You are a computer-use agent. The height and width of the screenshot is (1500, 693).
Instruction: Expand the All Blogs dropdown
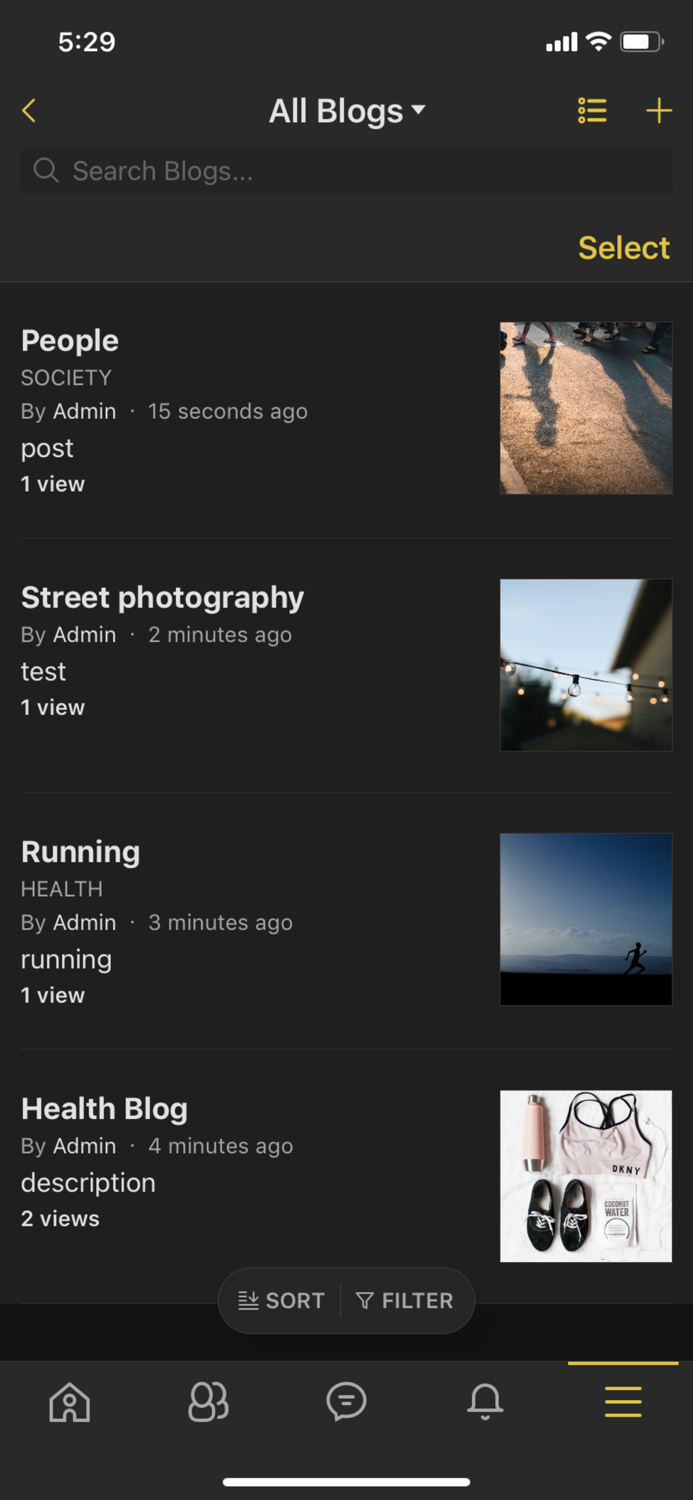tap(347, 111)
